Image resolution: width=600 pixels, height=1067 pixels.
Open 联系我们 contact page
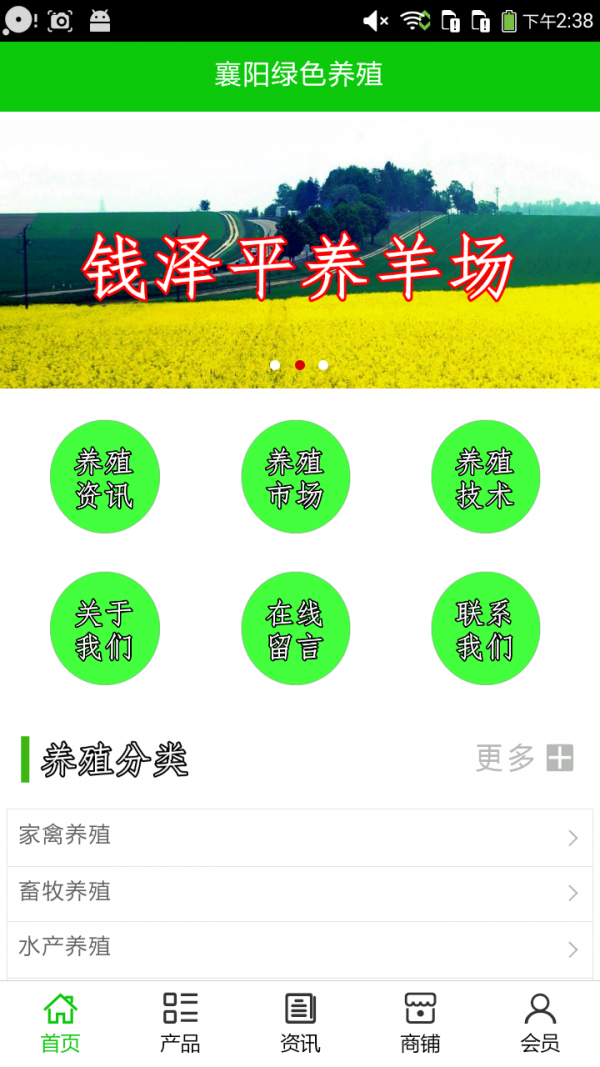(485, 628)
